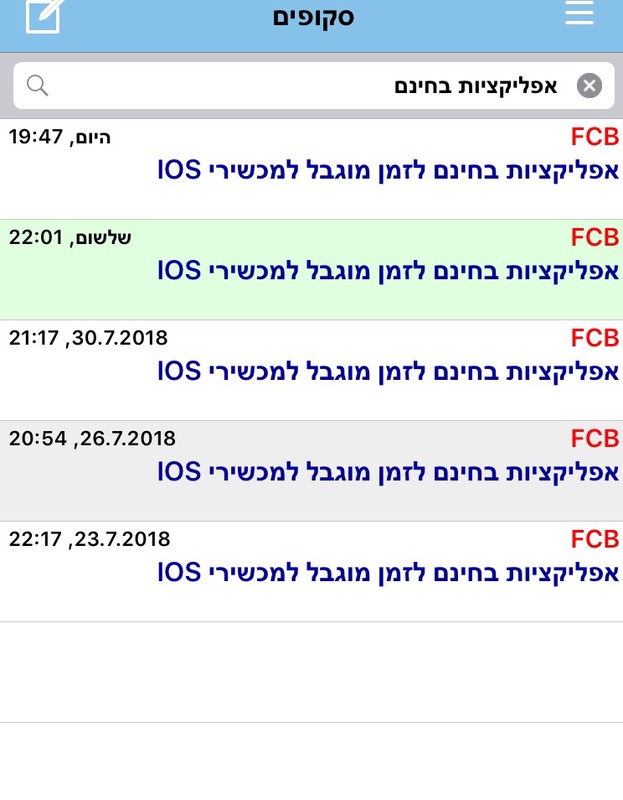Compose a new post
623x800 pixels.
42,16
